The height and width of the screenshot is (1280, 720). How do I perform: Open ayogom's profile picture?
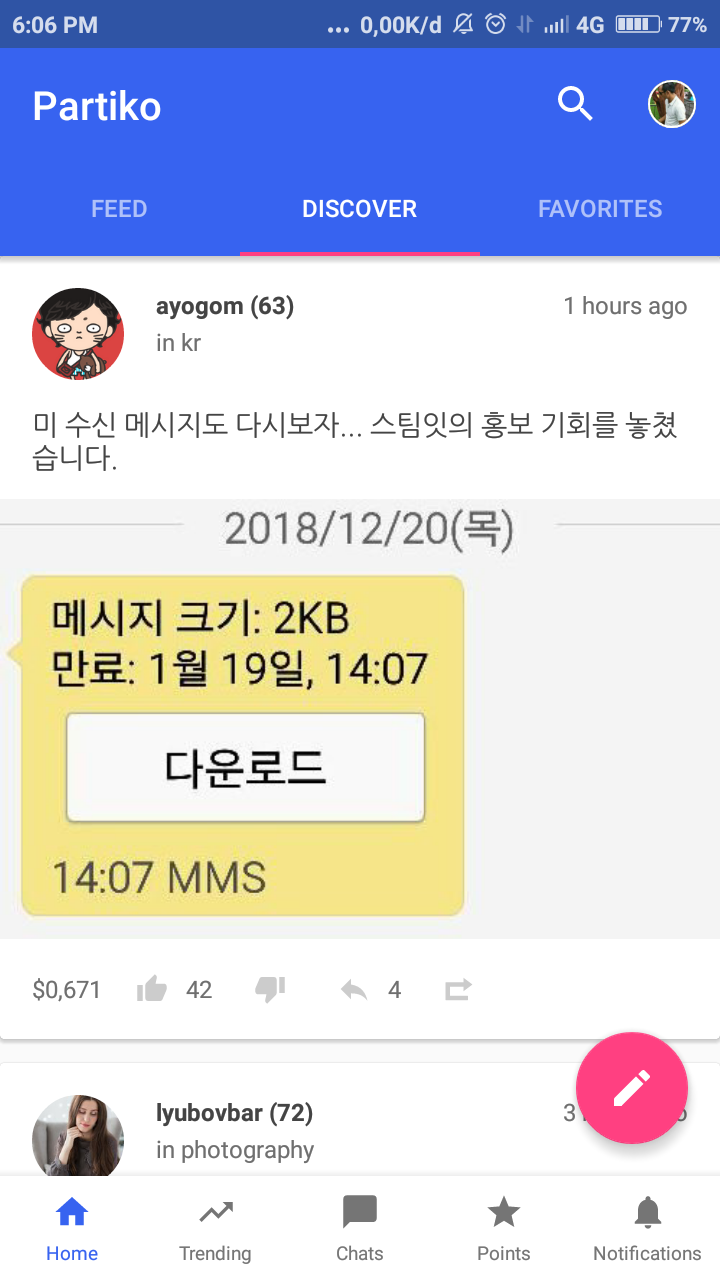point(78,334)
